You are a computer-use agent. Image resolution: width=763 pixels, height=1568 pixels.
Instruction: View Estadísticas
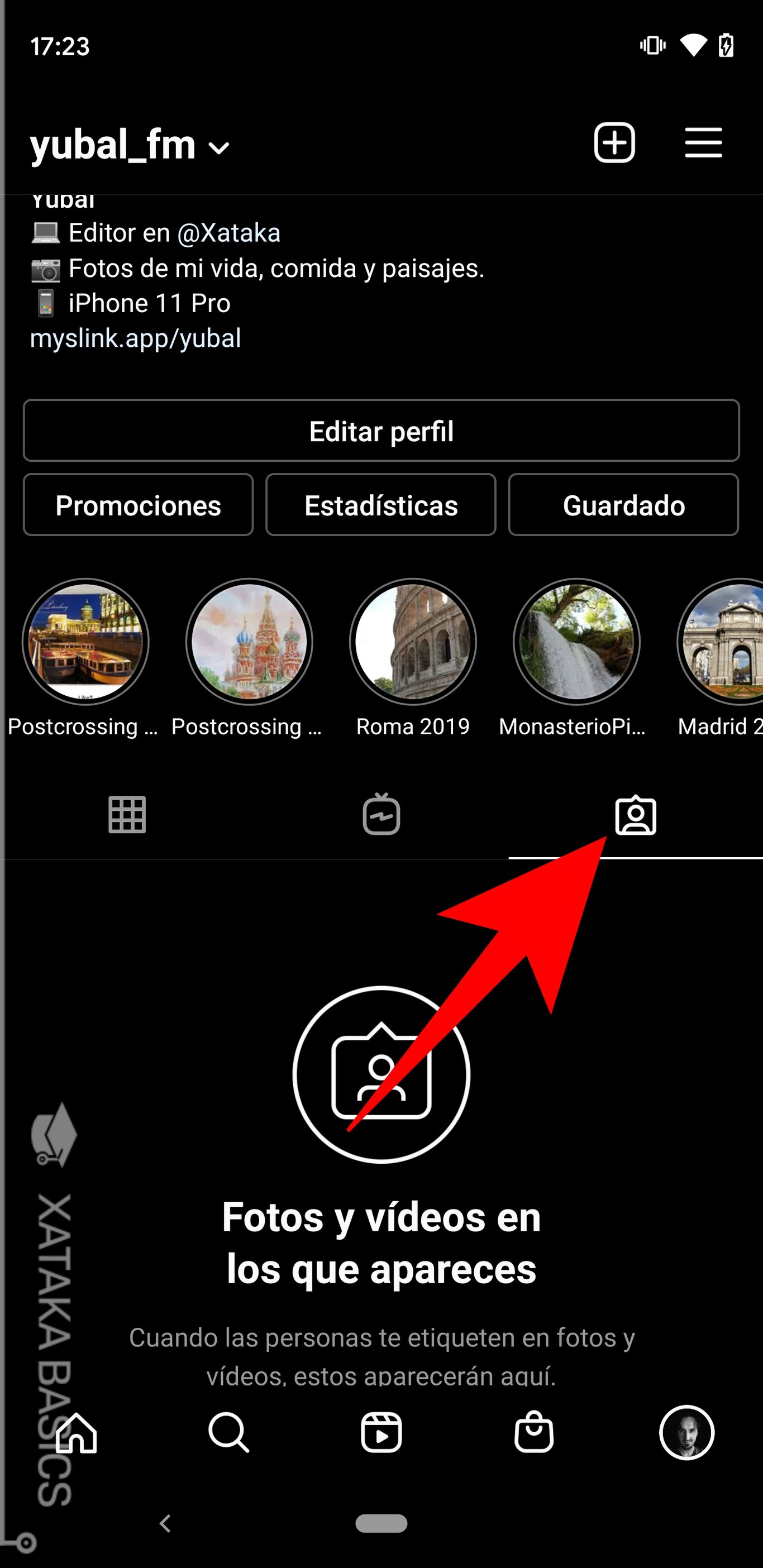click(x=381, y=505)
